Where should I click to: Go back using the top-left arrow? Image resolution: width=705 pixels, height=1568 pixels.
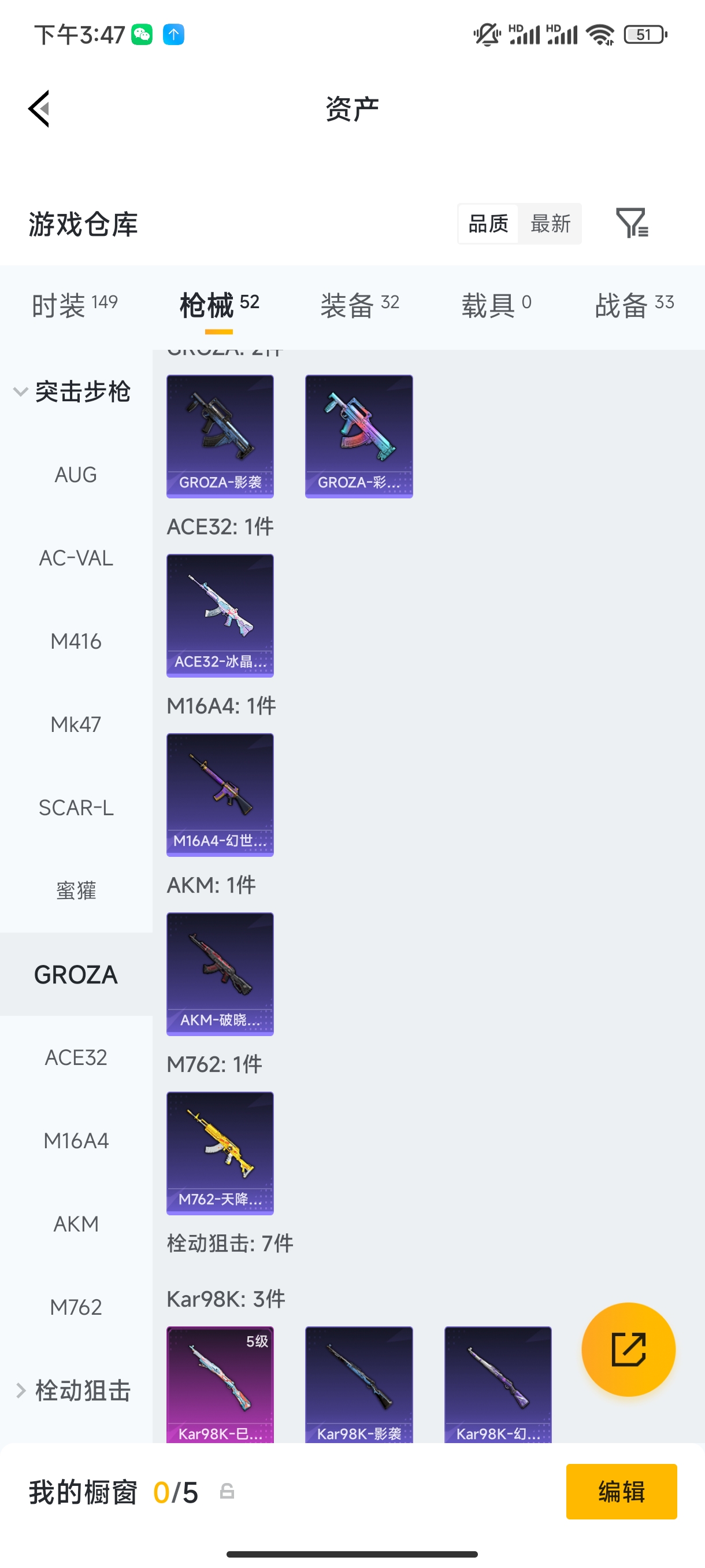(39, 109)
